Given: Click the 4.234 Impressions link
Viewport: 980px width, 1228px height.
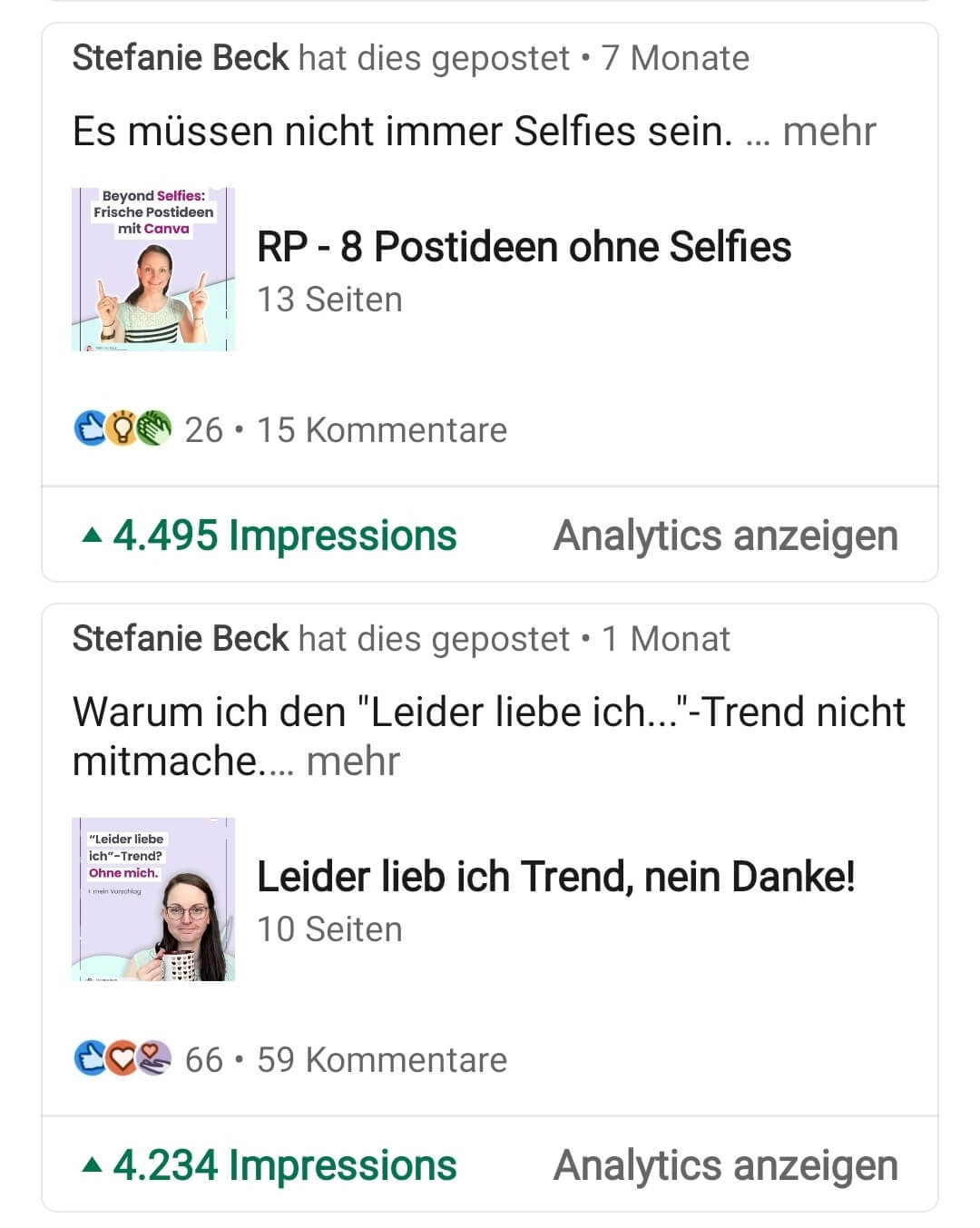Looking at the screenshot, I should [x=284, y=1165].
